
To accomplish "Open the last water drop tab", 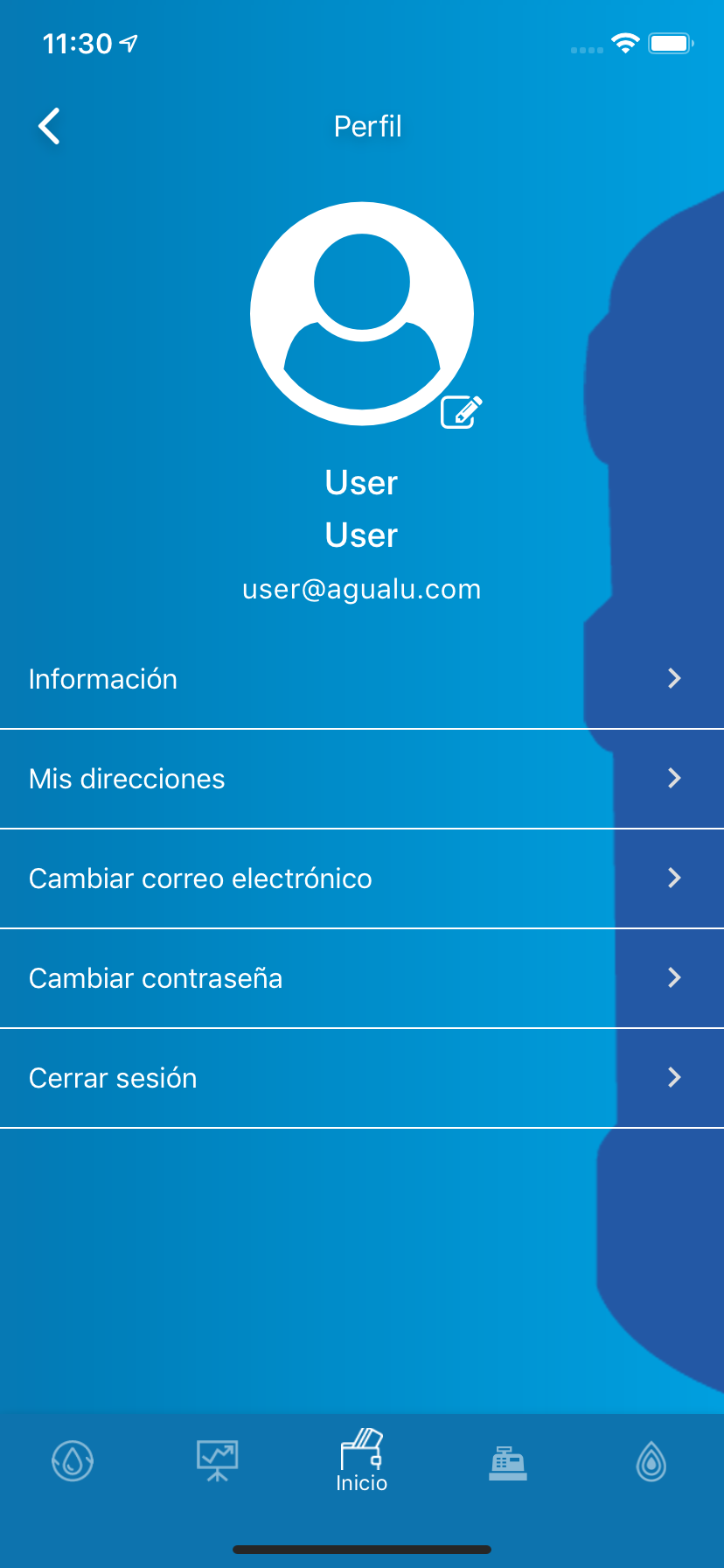I will [651, 1461].
